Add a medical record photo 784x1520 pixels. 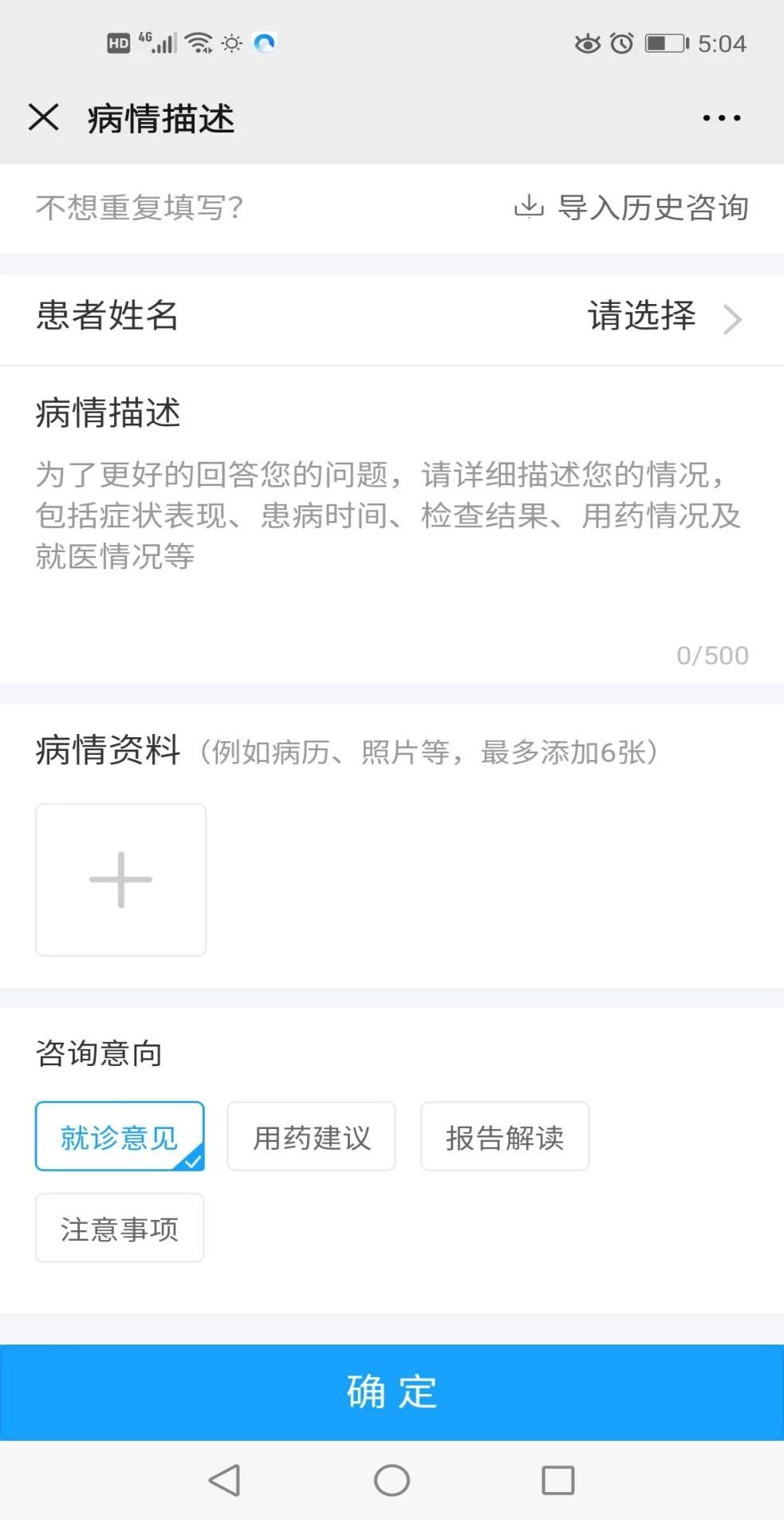(x=120, y=879)
